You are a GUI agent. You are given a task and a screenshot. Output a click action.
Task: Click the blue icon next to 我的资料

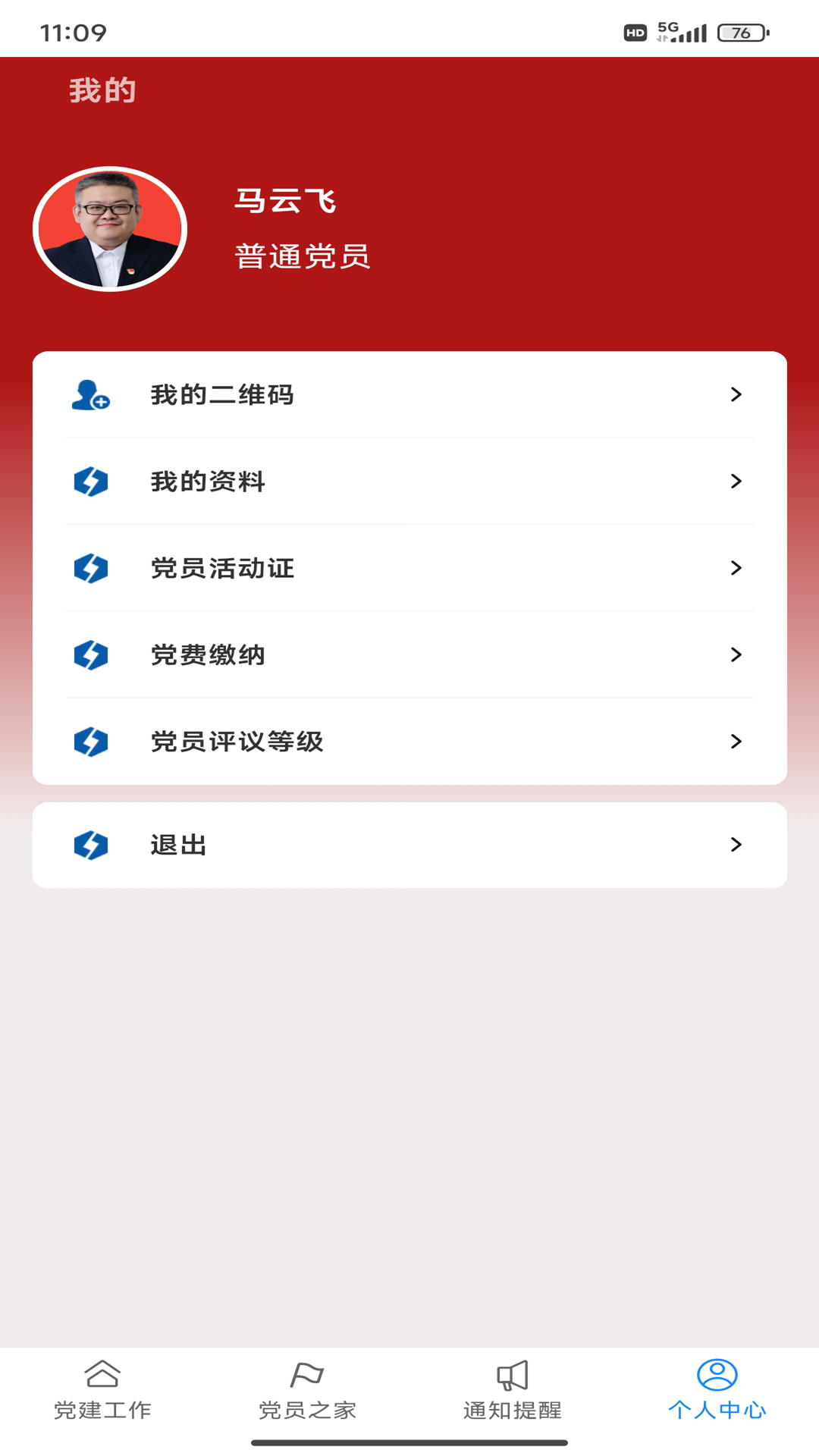click(x=89, y=481)
